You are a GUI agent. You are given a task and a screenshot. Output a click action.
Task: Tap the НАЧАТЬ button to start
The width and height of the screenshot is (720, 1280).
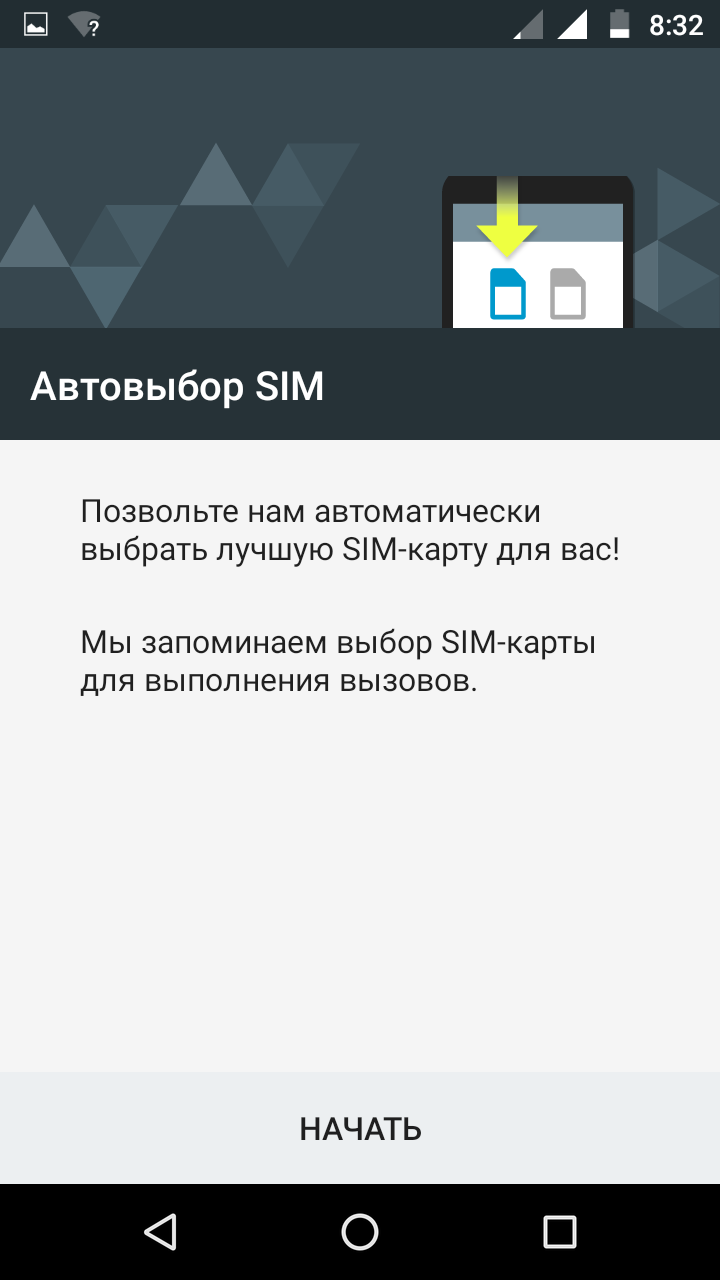360,1128
